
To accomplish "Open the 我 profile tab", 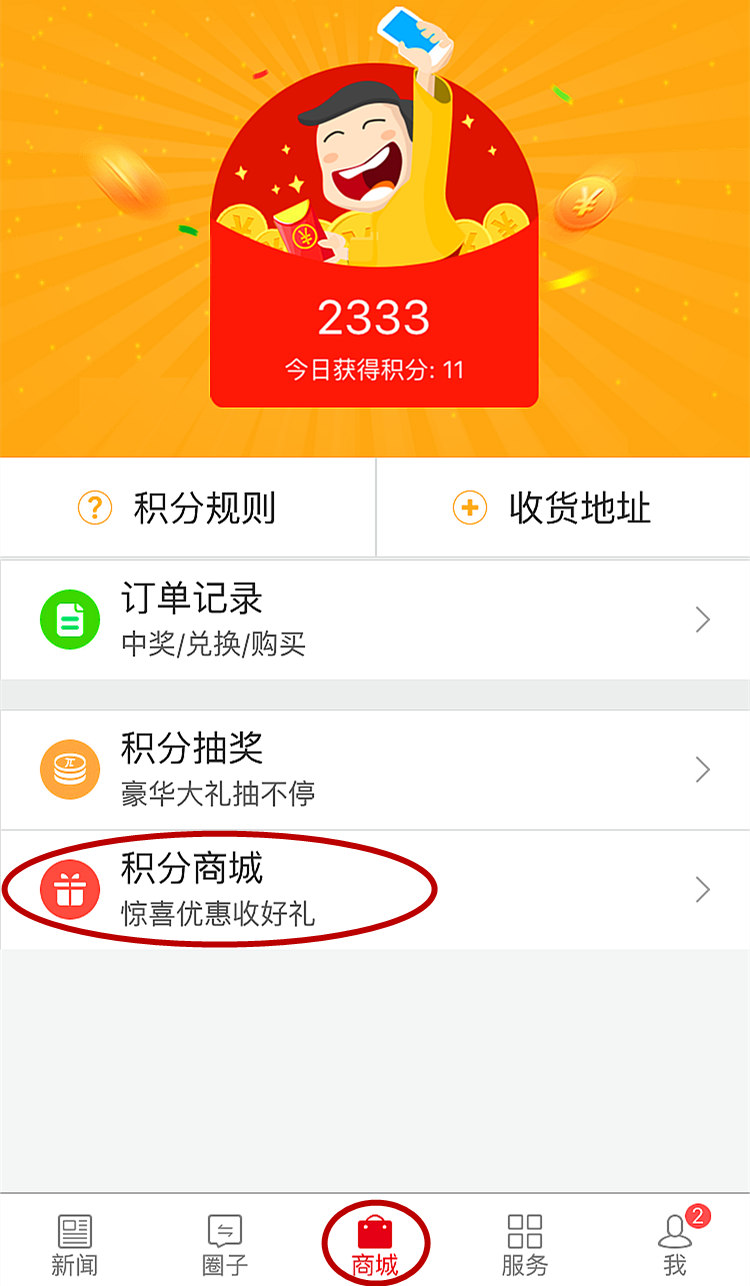I will [675, 1243].
